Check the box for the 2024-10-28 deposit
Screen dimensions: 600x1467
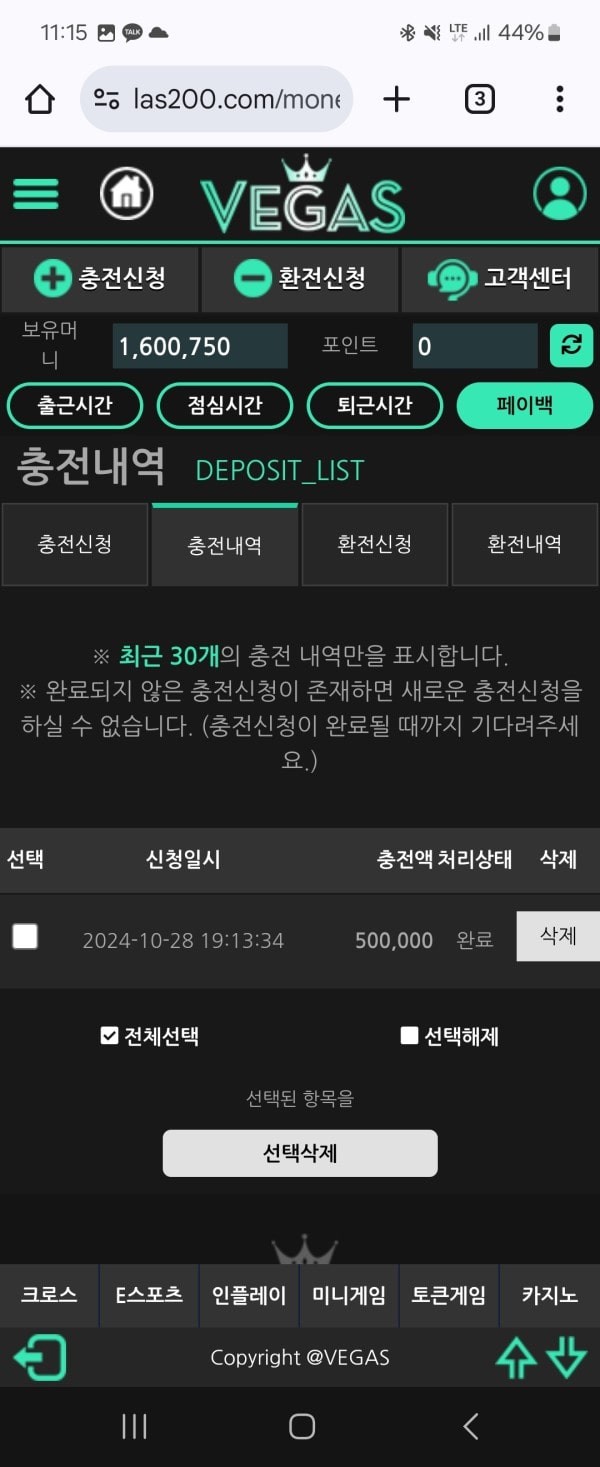(25, 937)
